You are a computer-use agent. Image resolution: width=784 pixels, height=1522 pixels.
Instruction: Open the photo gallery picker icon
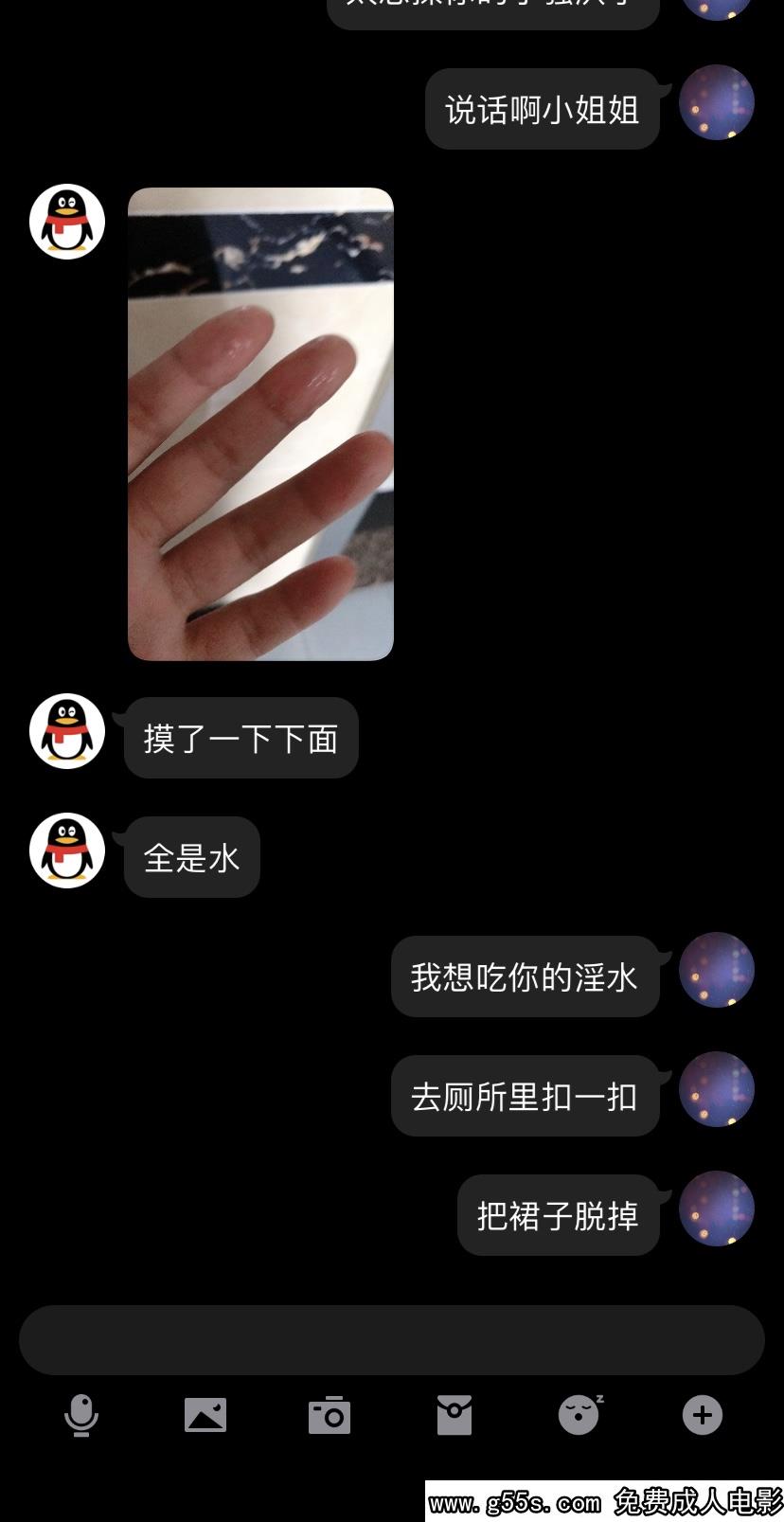(x=205, y=1416)
